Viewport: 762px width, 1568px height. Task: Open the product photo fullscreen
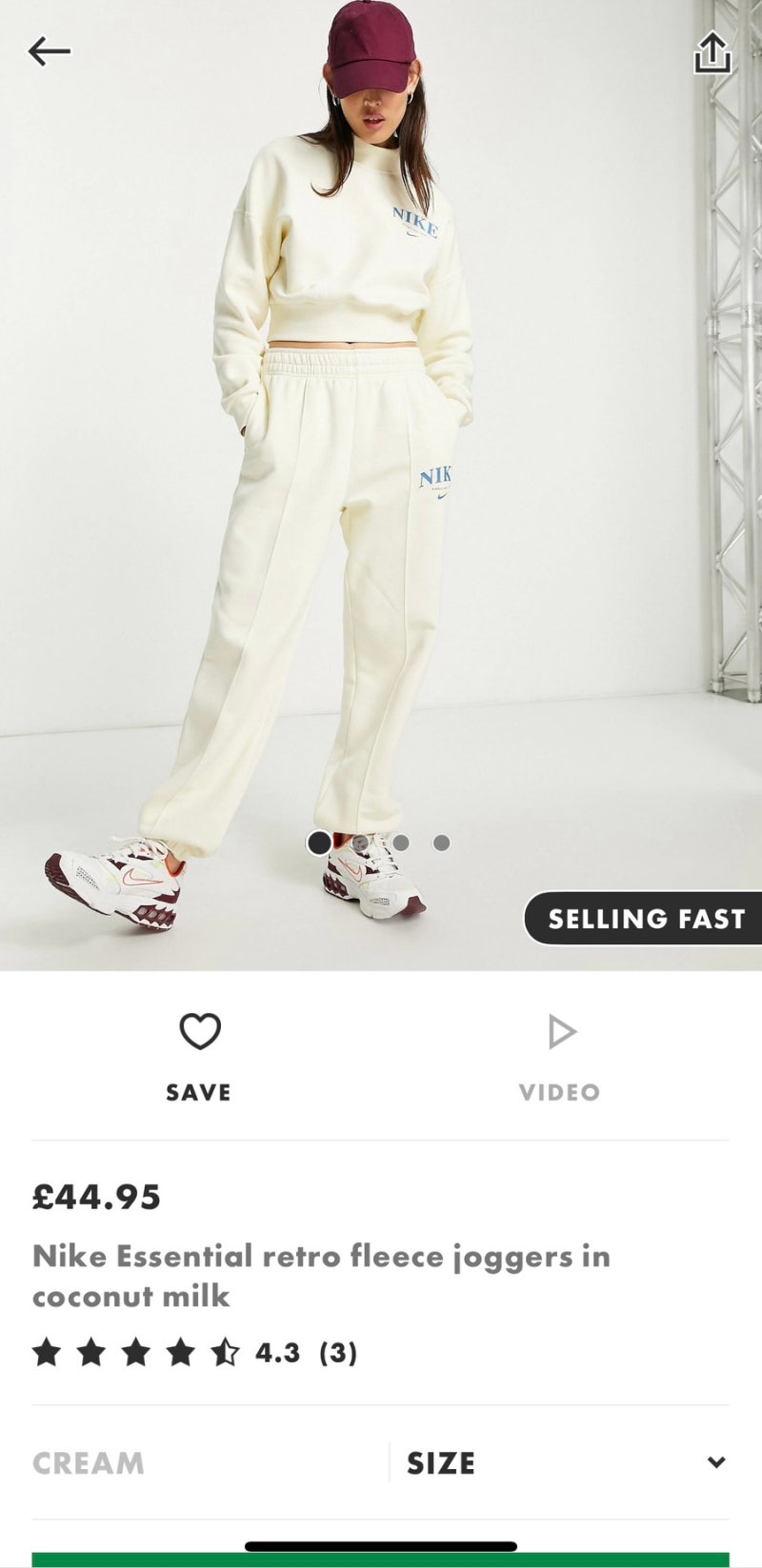(x=381, y=476)
